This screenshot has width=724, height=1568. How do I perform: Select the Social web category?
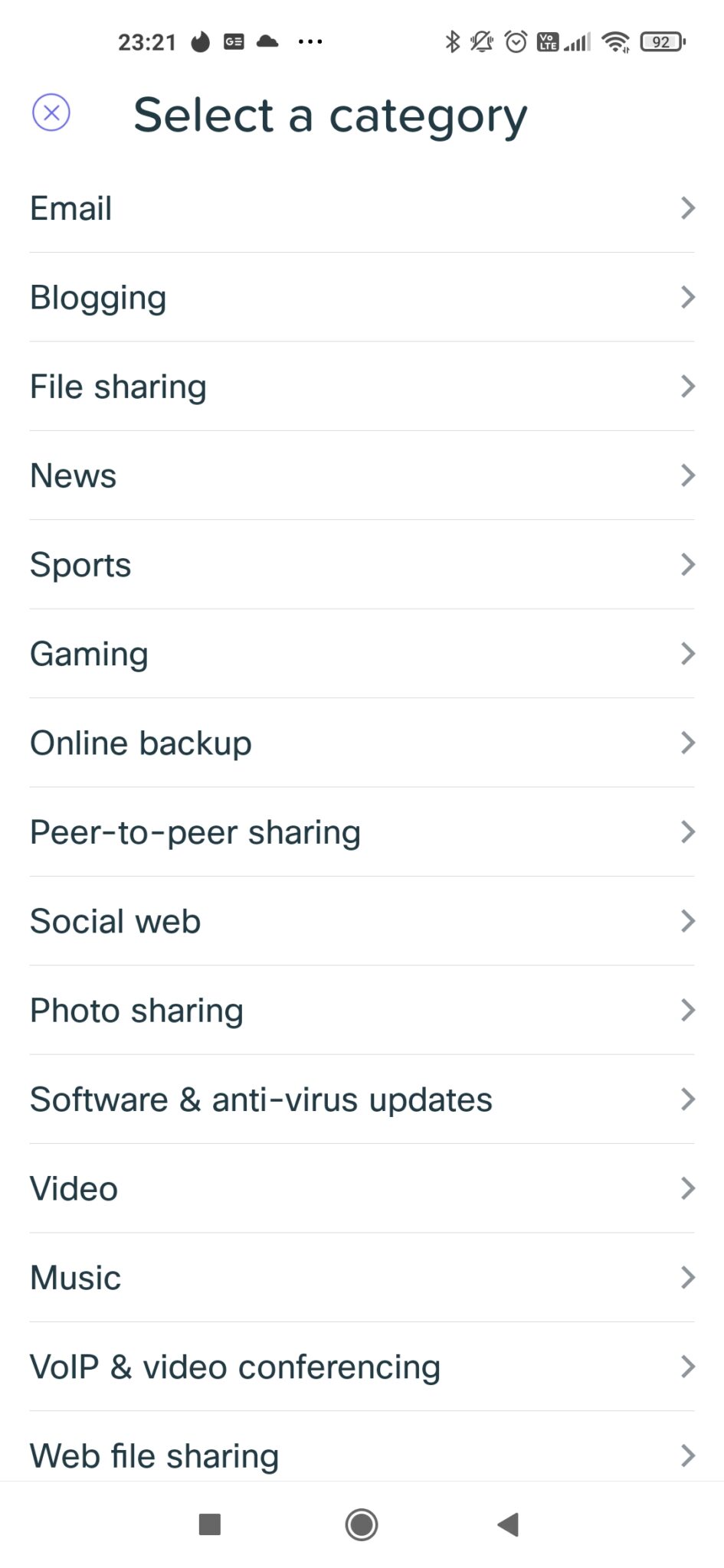coord(362,921)
